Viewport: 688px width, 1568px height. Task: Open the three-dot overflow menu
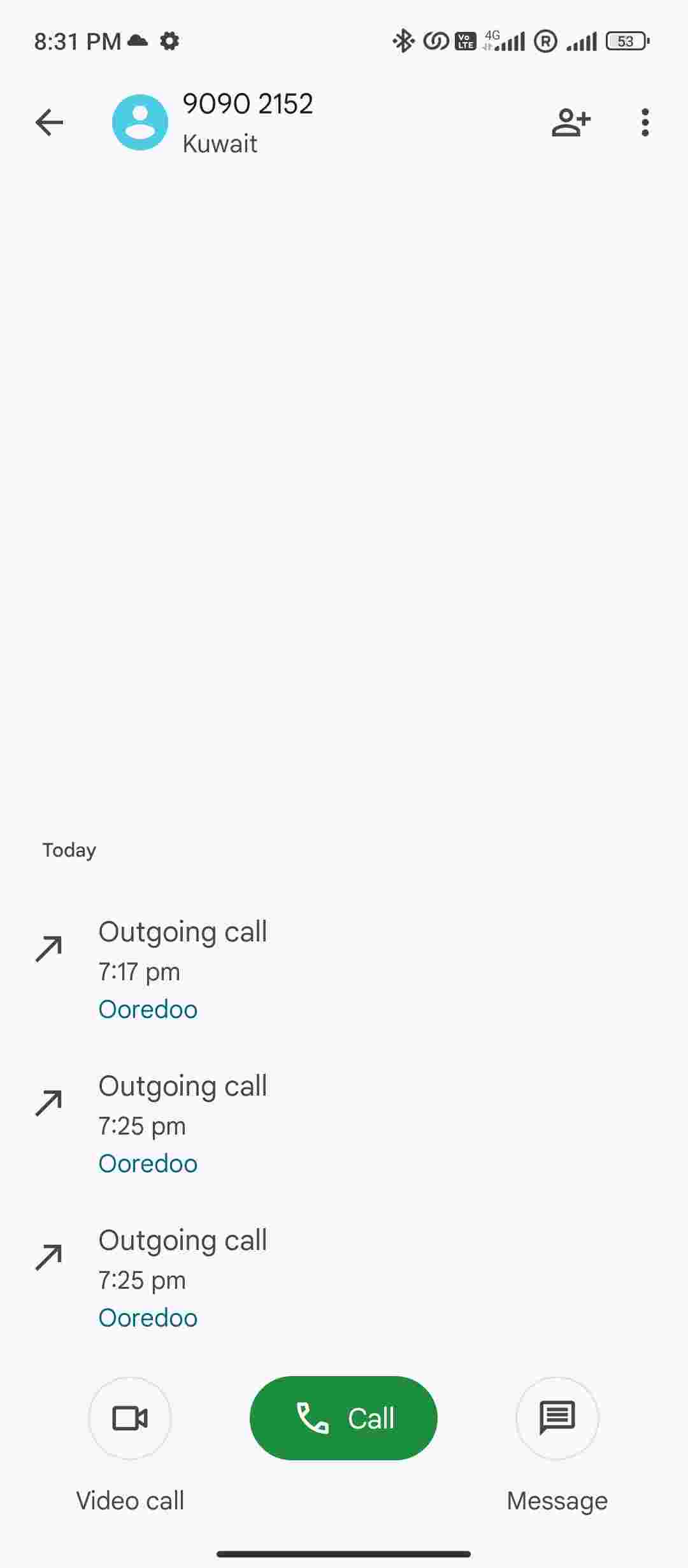click(x=645, y=122)
